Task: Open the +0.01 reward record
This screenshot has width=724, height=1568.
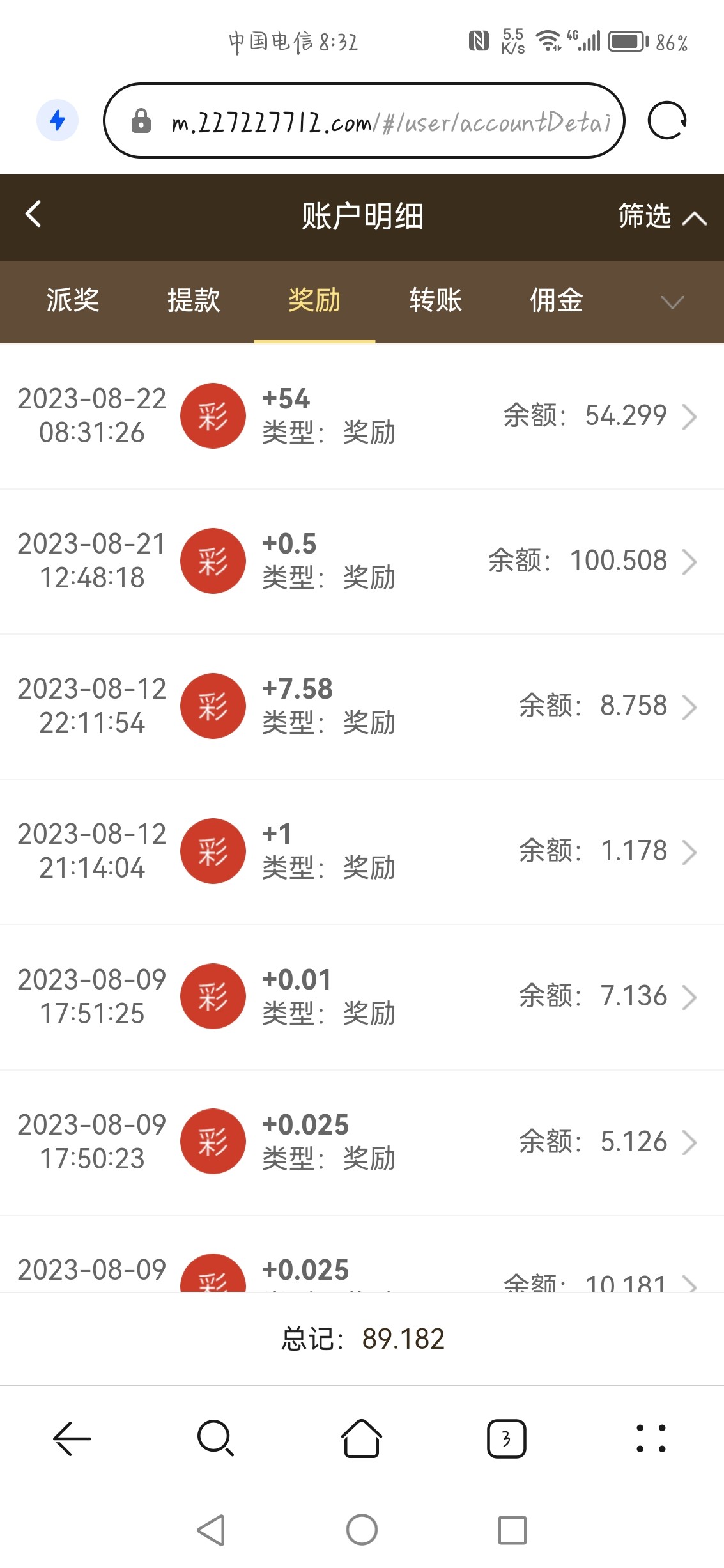Action: (x=362, y=997)
